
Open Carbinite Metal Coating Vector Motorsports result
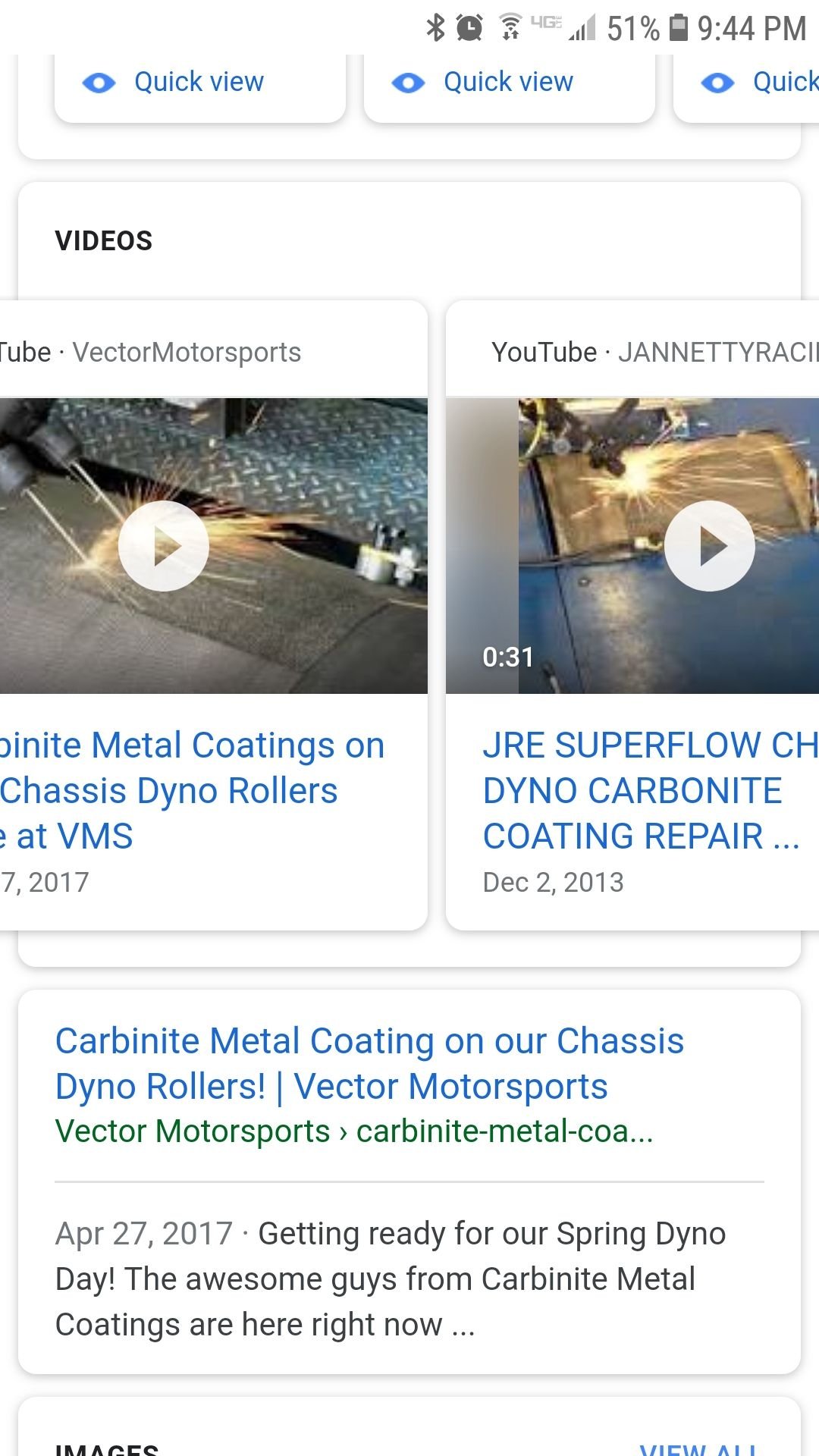[x=369, y=1063]
